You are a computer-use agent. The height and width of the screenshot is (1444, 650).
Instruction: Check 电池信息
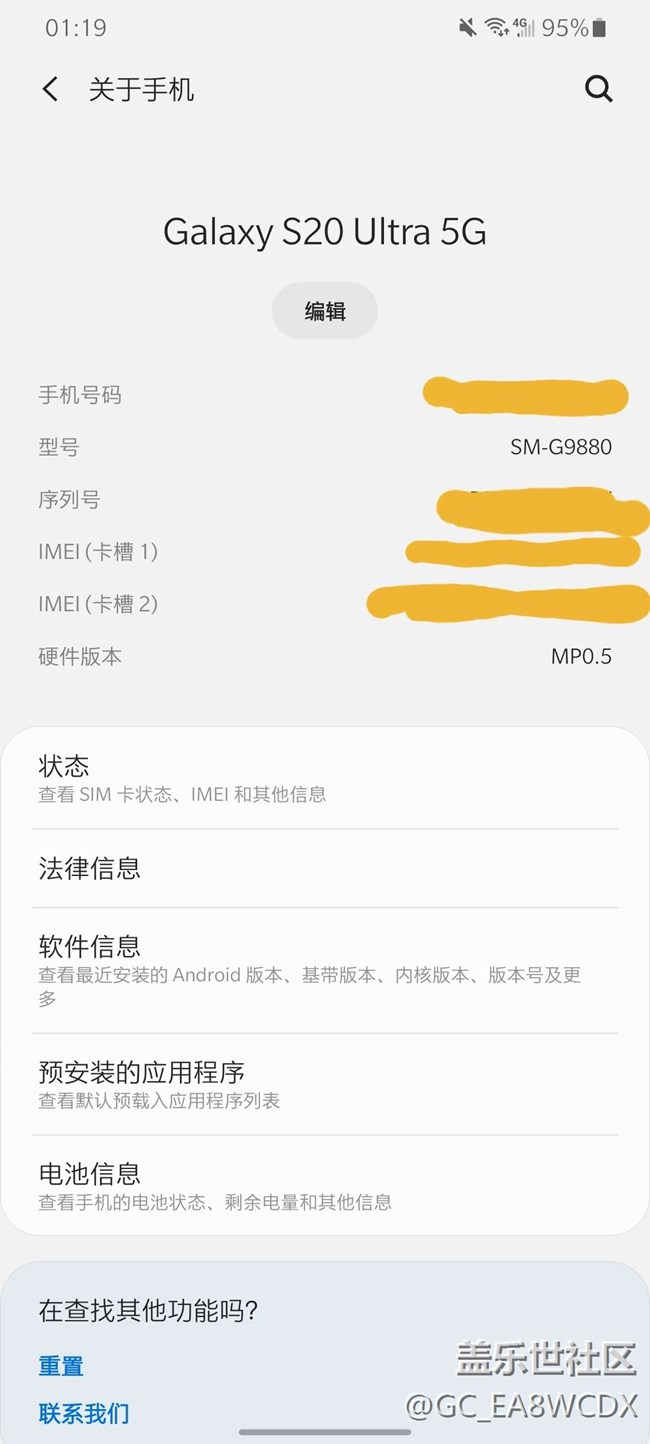click(x=325, y=1185)
